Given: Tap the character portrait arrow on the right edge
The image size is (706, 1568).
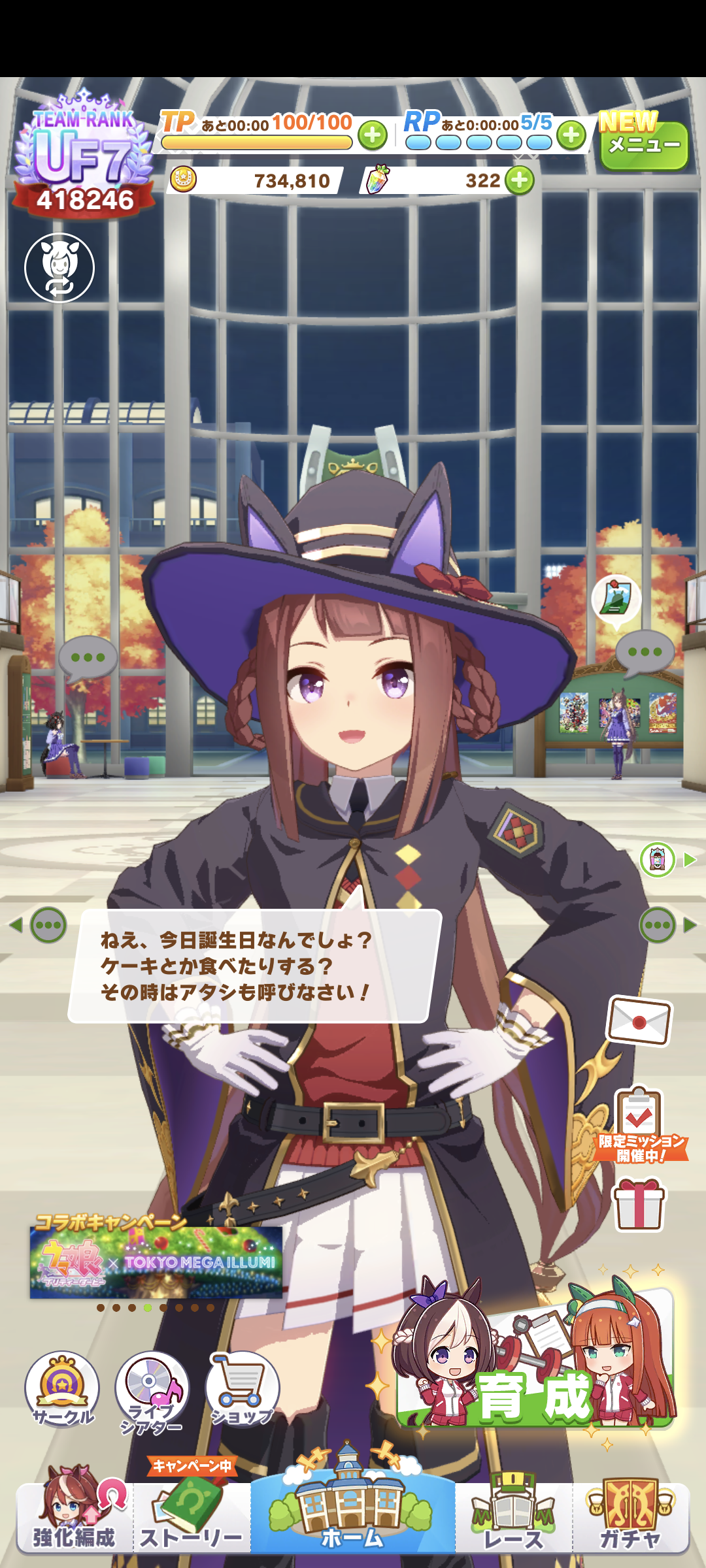Looking at the screenshot, I should [x=667, y=860].
